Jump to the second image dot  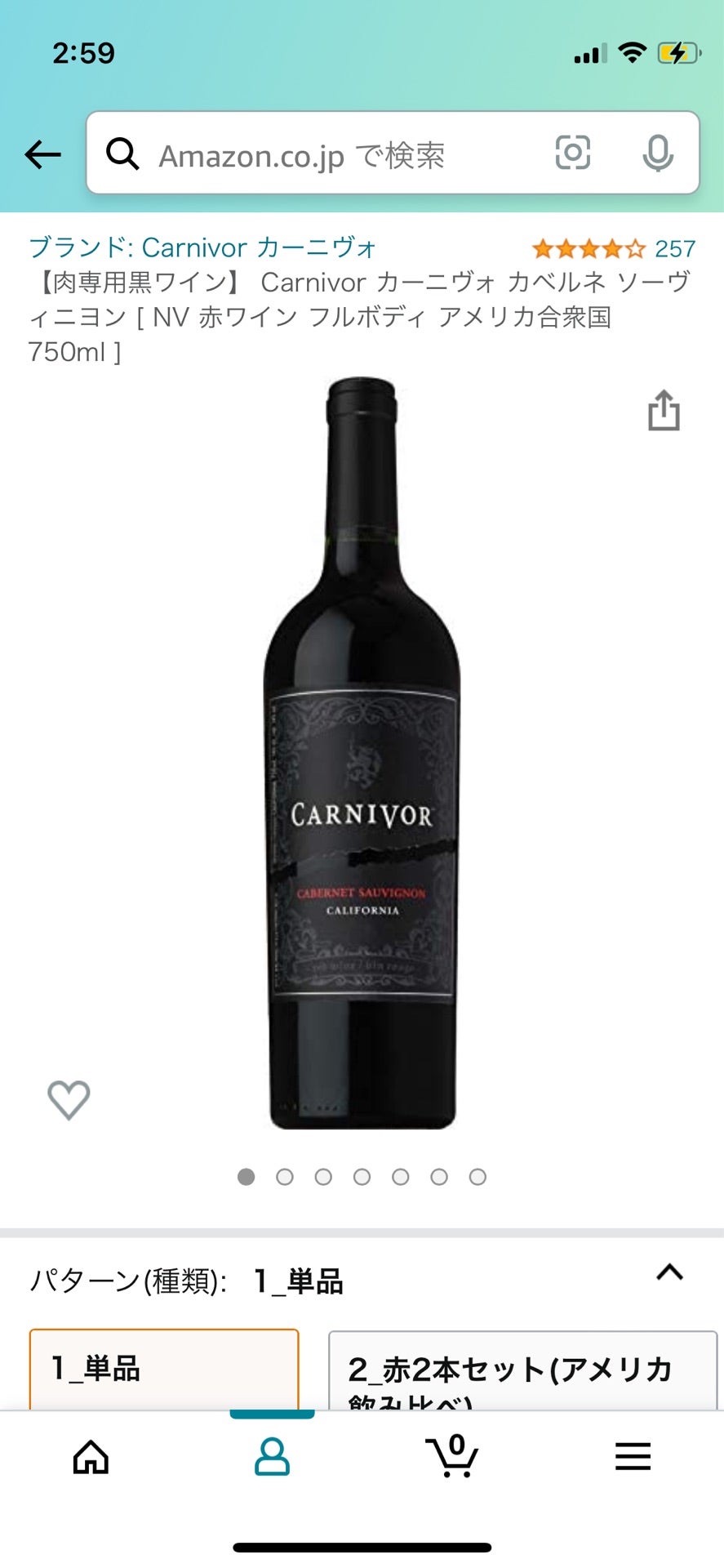(x=285, y=1177)
